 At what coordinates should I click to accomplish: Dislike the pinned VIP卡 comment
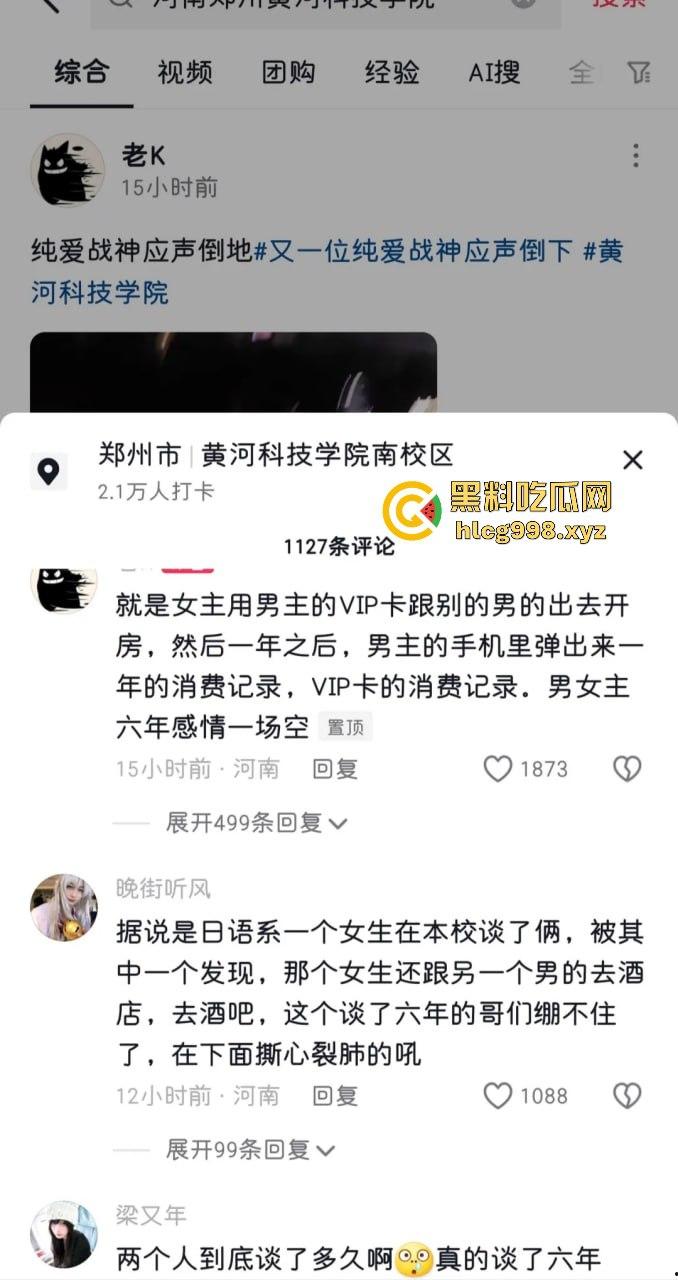point(627,769)
